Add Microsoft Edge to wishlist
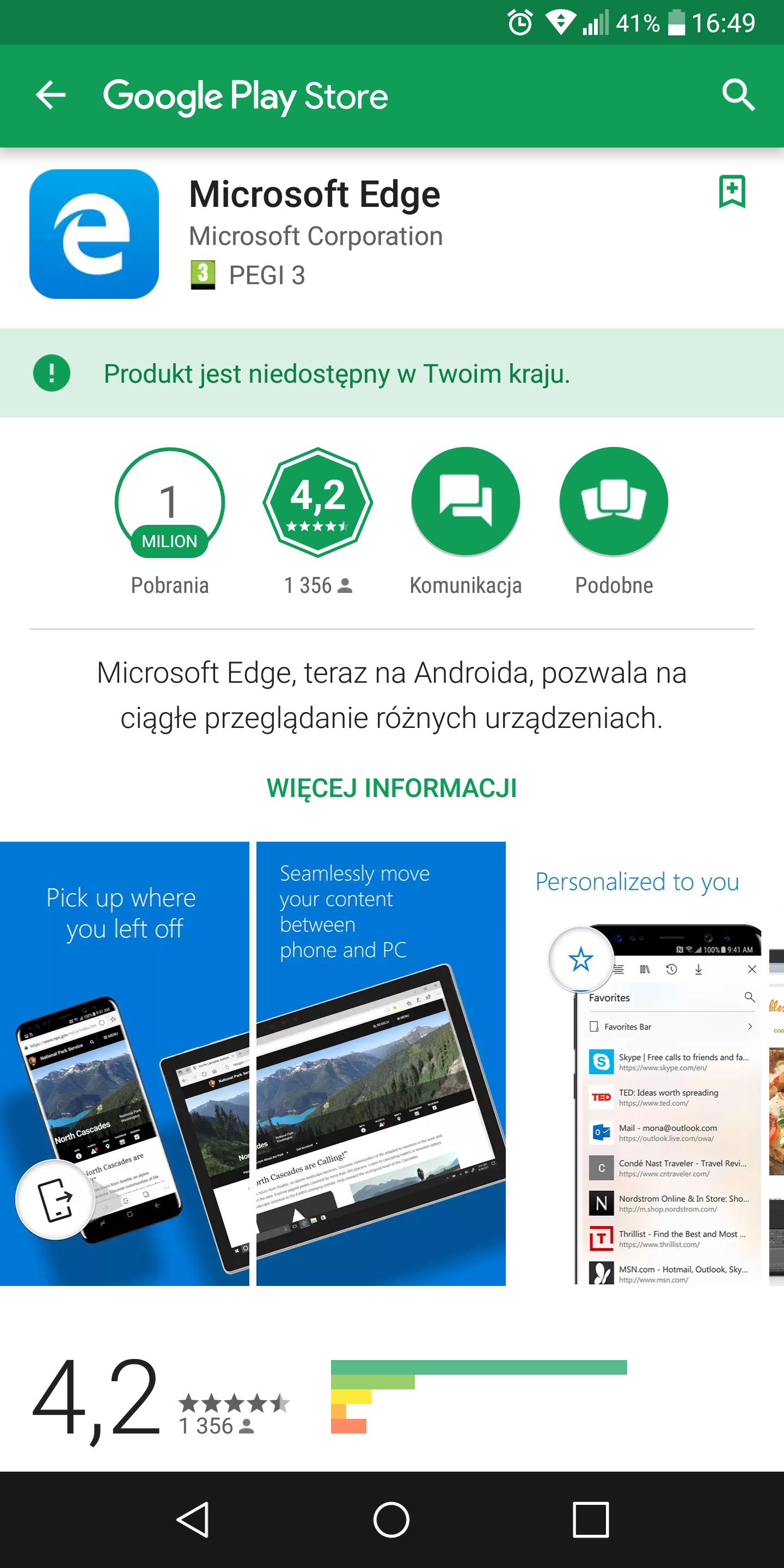This screenshot has height=1568, width=784. pyautogui.click(x=732, y=192)
